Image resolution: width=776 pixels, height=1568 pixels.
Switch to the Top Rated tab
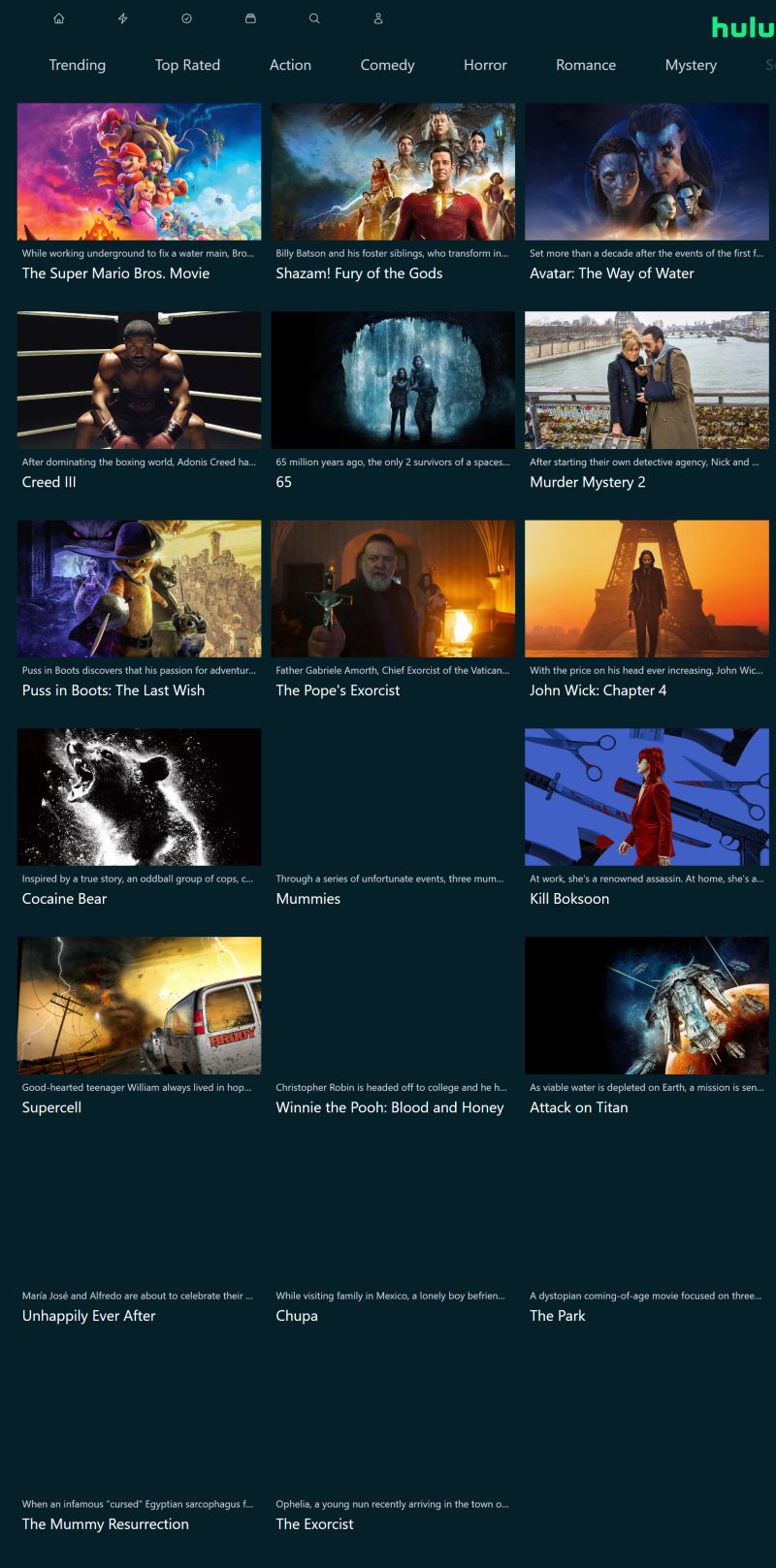pyautogui.click(x=187, y=65)
